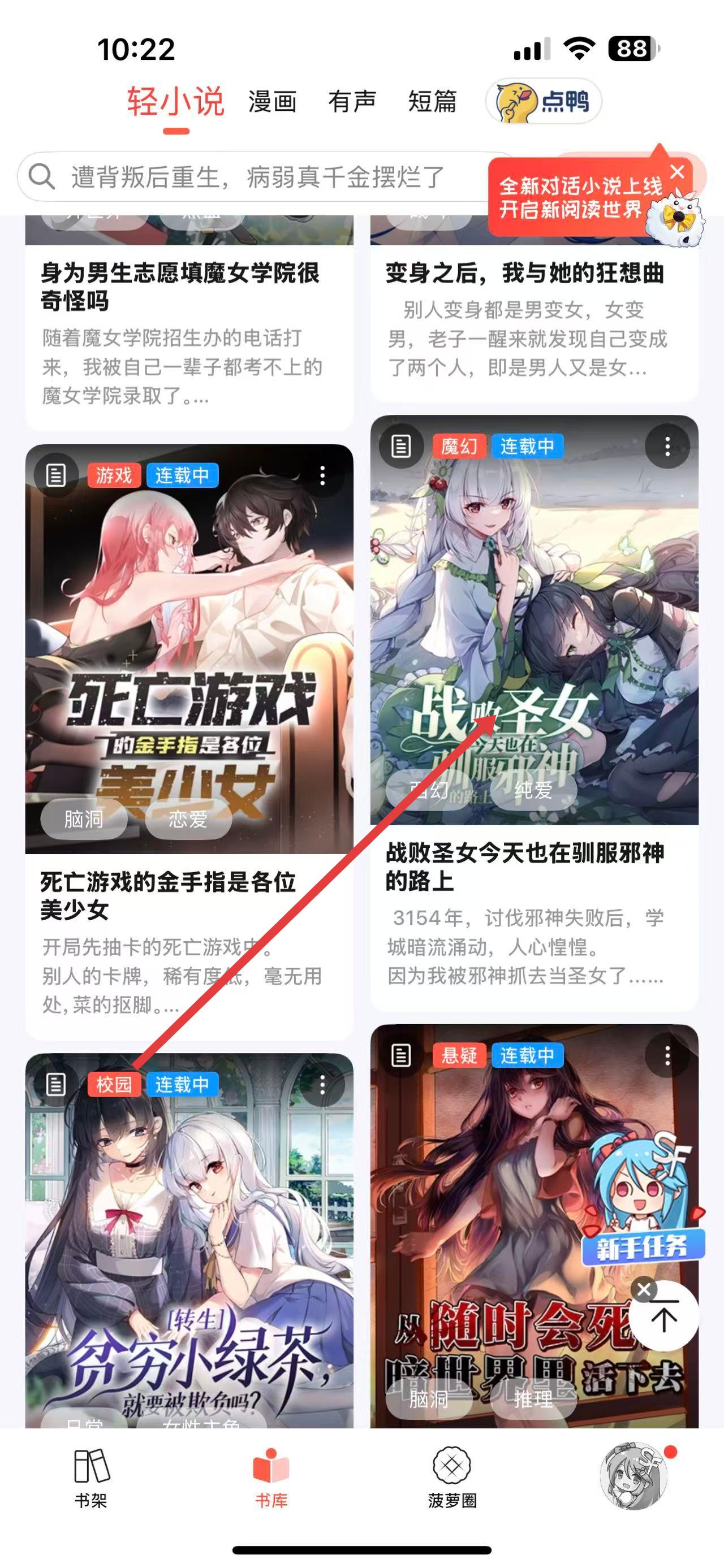Viewport: 724px width, 1568px height.
Task: Open more options on 战败圣女 cover
Action: (667, 446)
